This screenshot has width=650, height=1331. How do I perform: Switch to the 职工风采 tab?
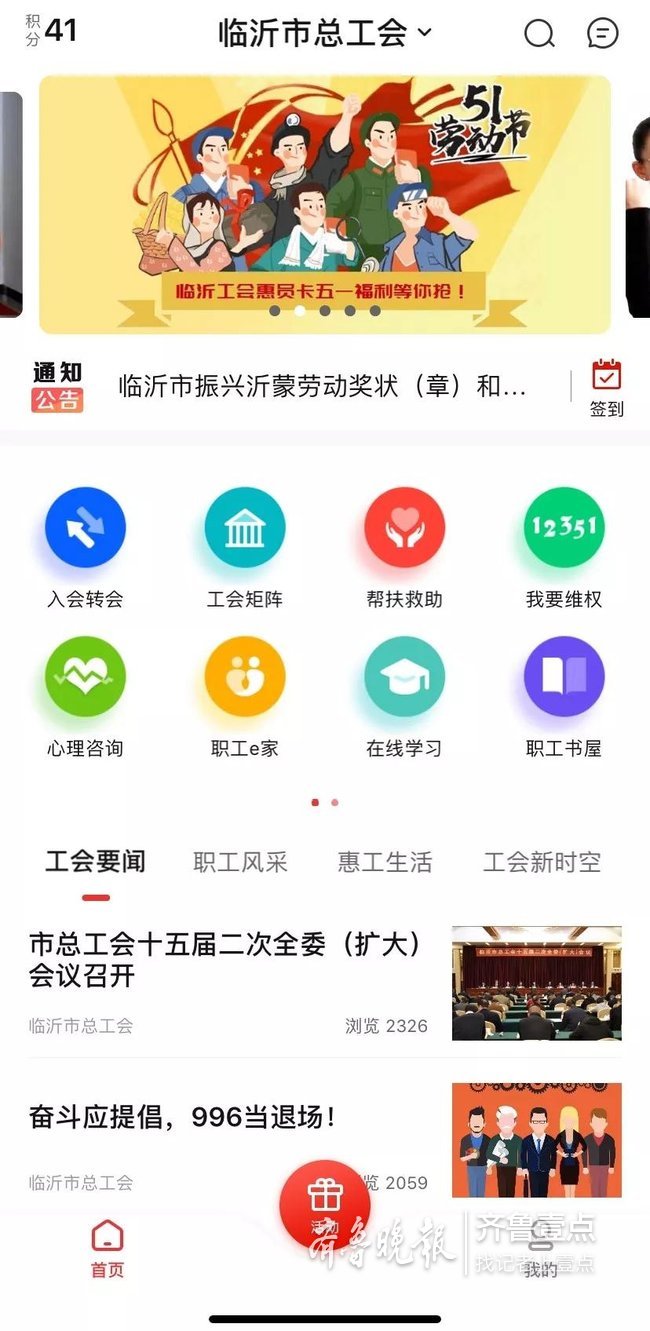240,862
